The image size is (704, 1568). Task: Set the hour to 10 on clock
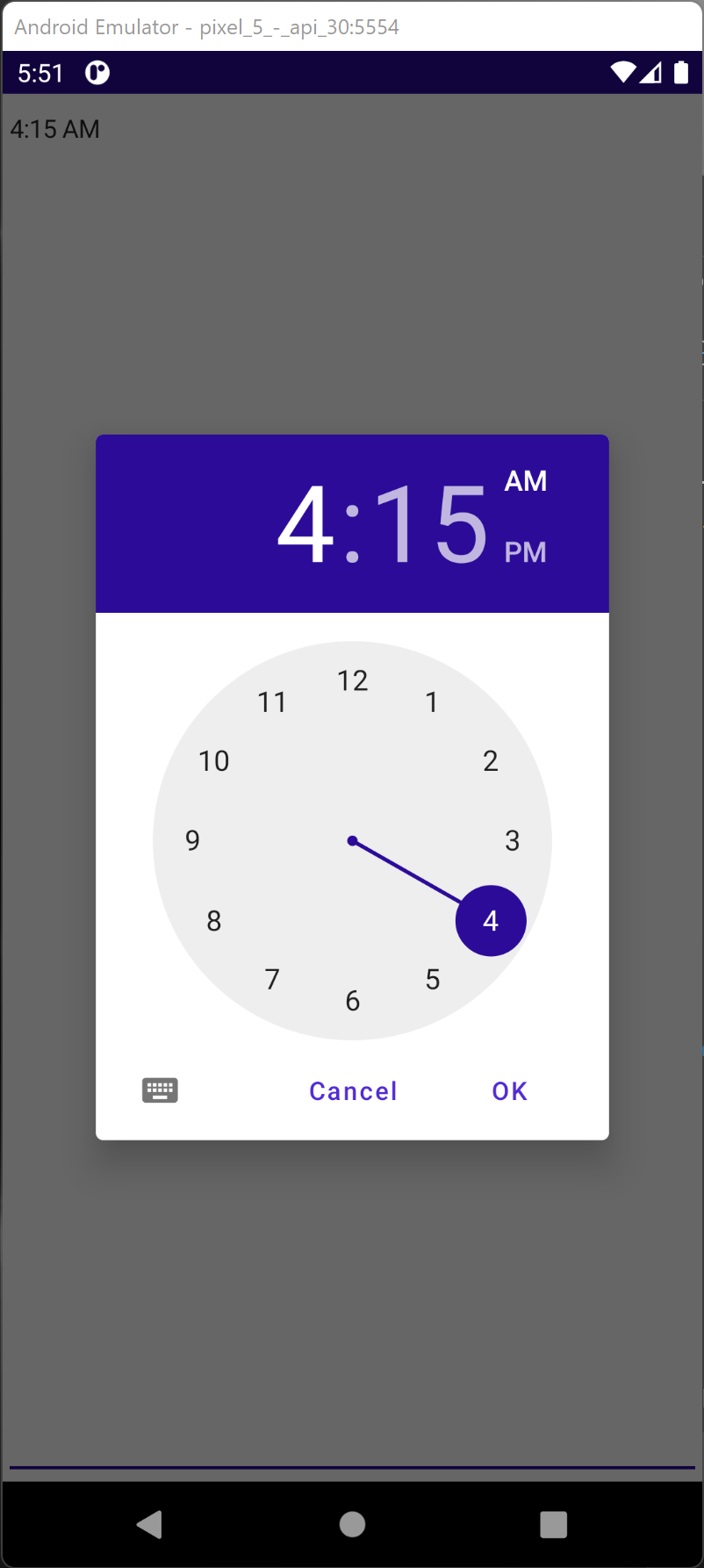(214, 761)
